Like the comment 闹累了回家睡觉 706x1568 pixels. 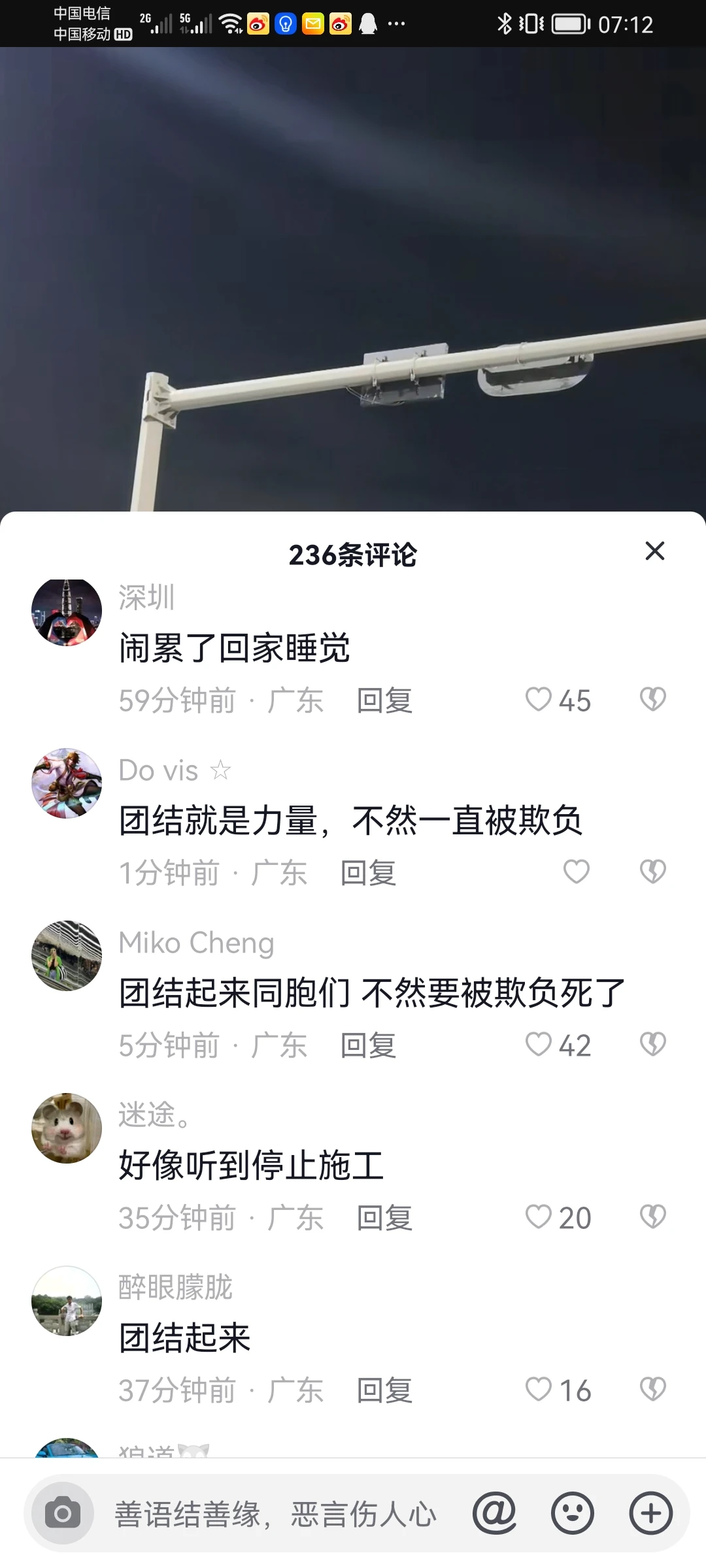click(539, 700)
